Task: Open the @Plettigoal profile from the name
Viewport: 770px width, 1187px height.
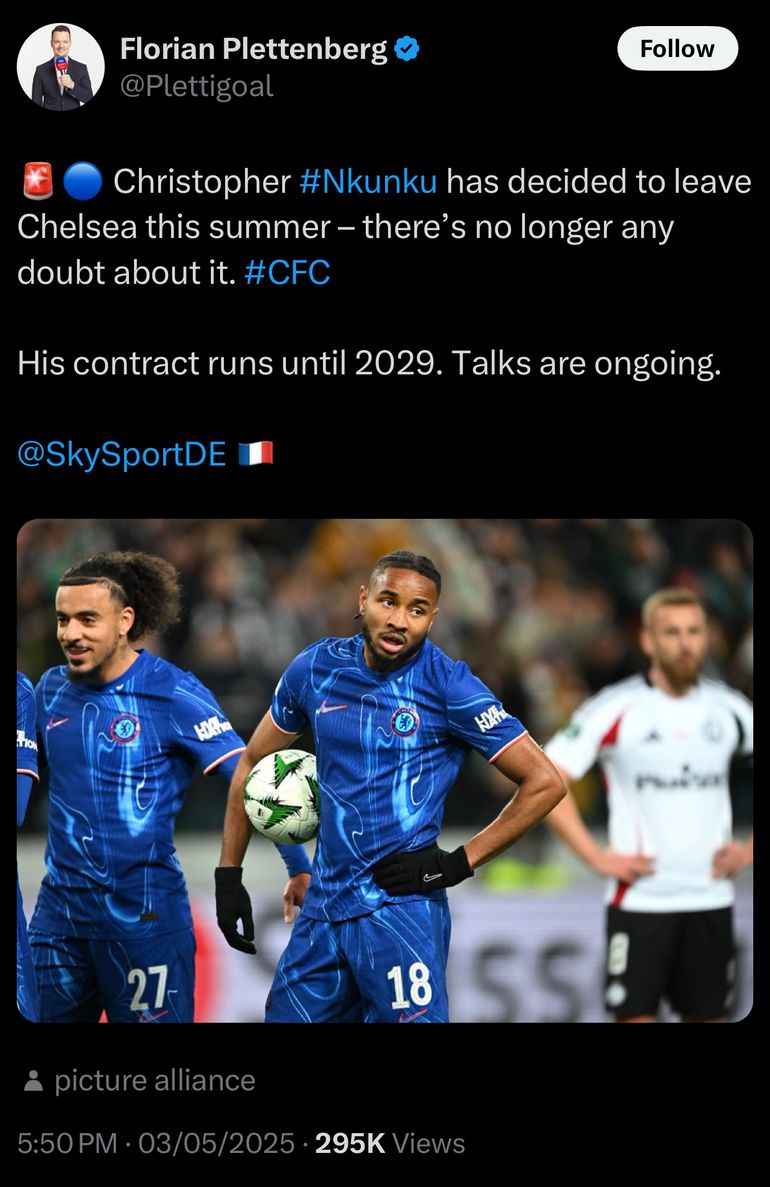Action: [254, 49]
